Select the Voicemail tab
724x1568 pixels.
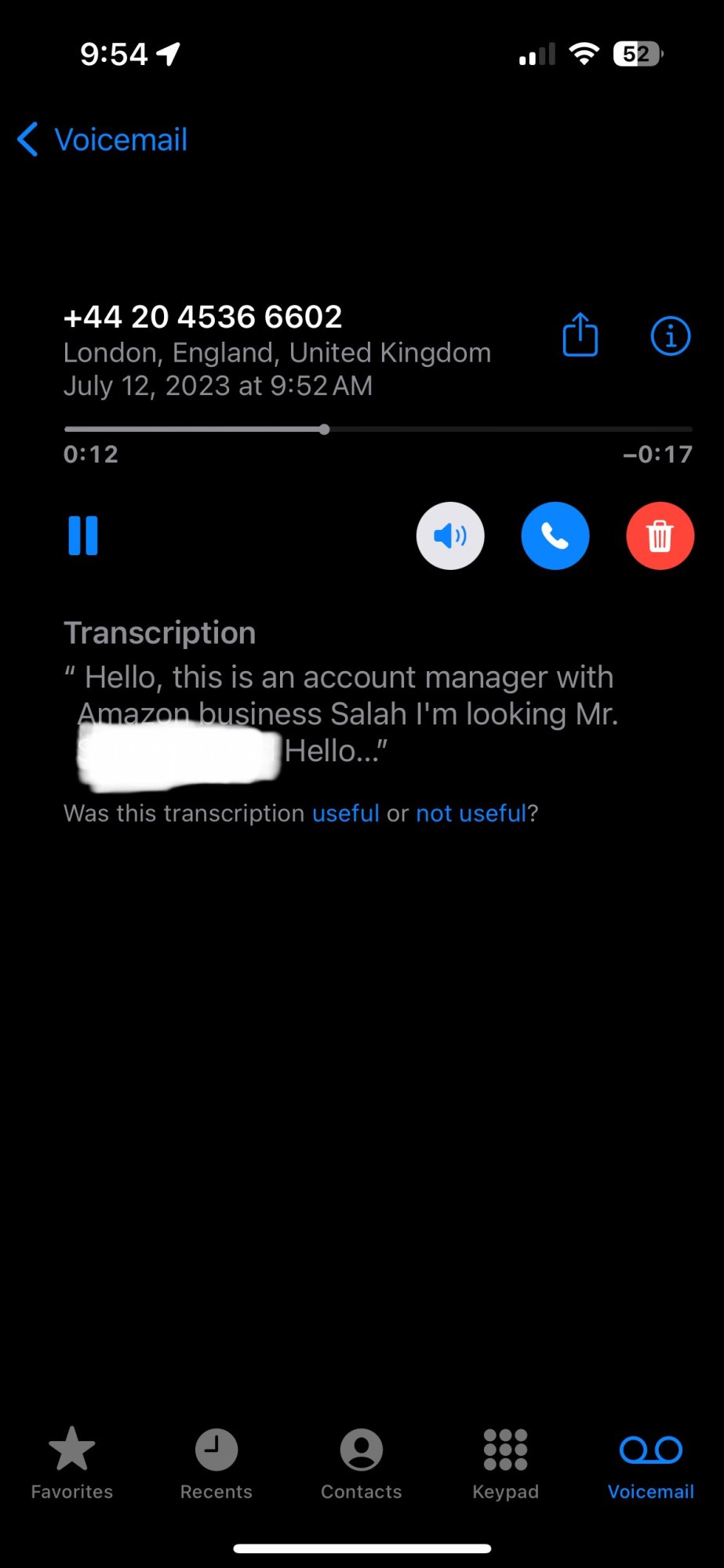(651, 1463)
